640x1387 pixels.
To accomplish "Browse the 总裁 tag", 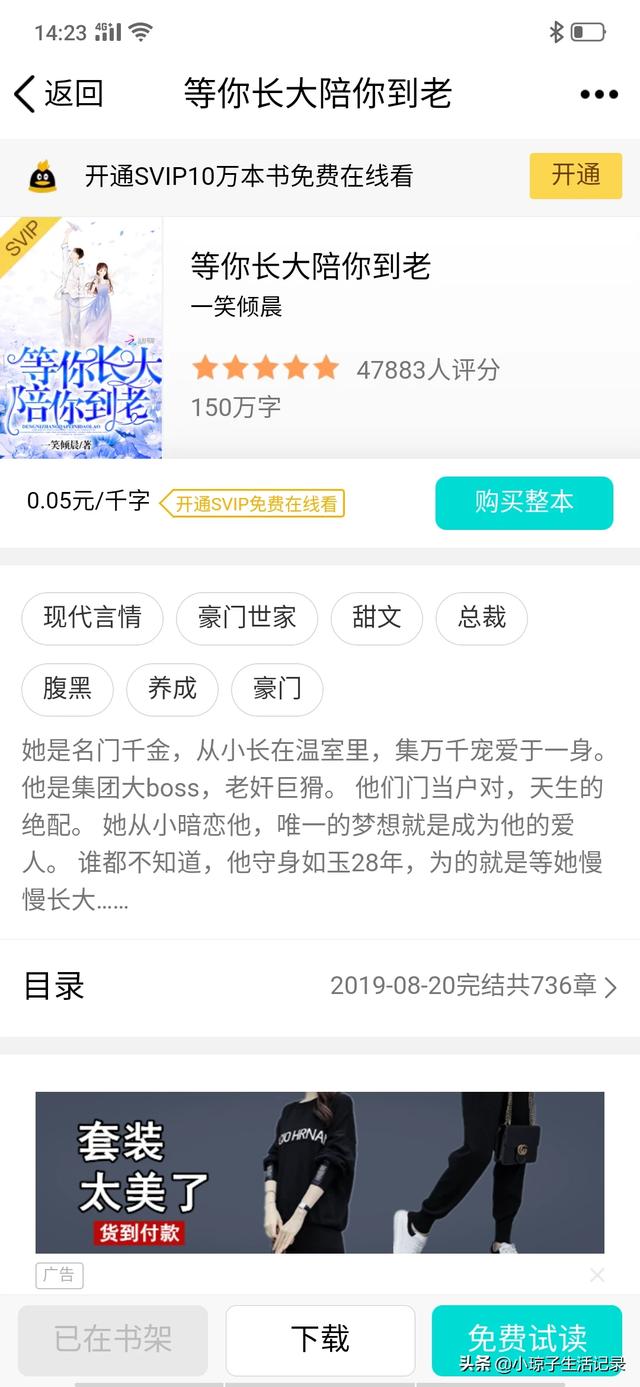I will click(481, 618).
